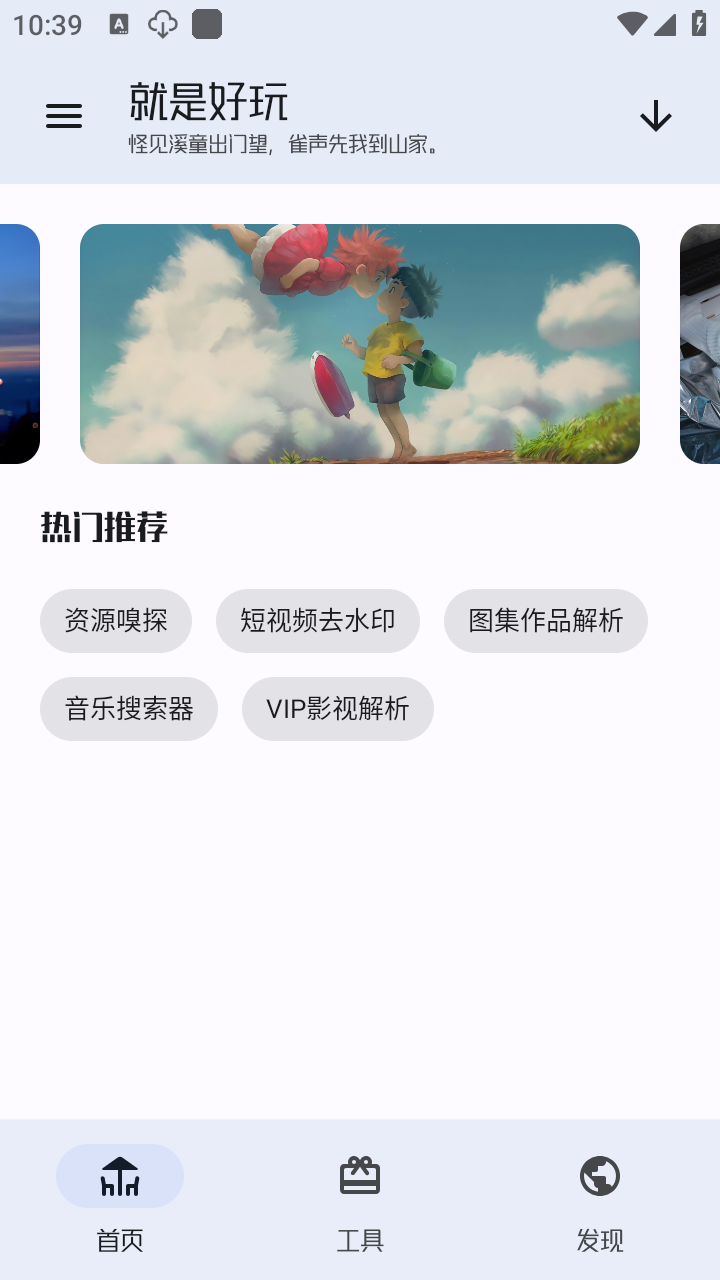
Task: Open the 资源嗅探 tool chip
Action: (116, 620)
